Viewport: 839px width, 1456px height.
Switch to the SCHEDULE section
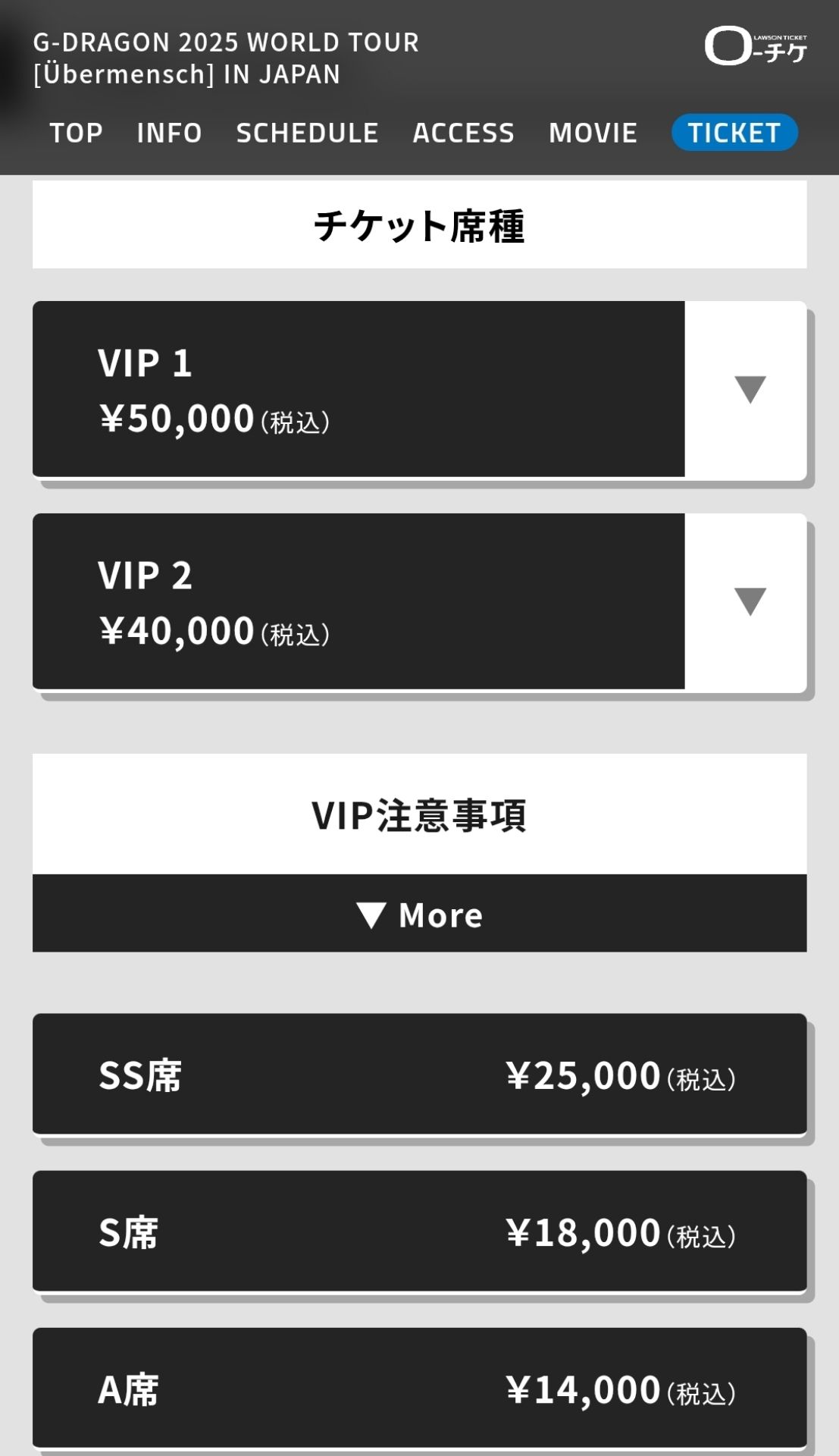[x=307, y=133]
